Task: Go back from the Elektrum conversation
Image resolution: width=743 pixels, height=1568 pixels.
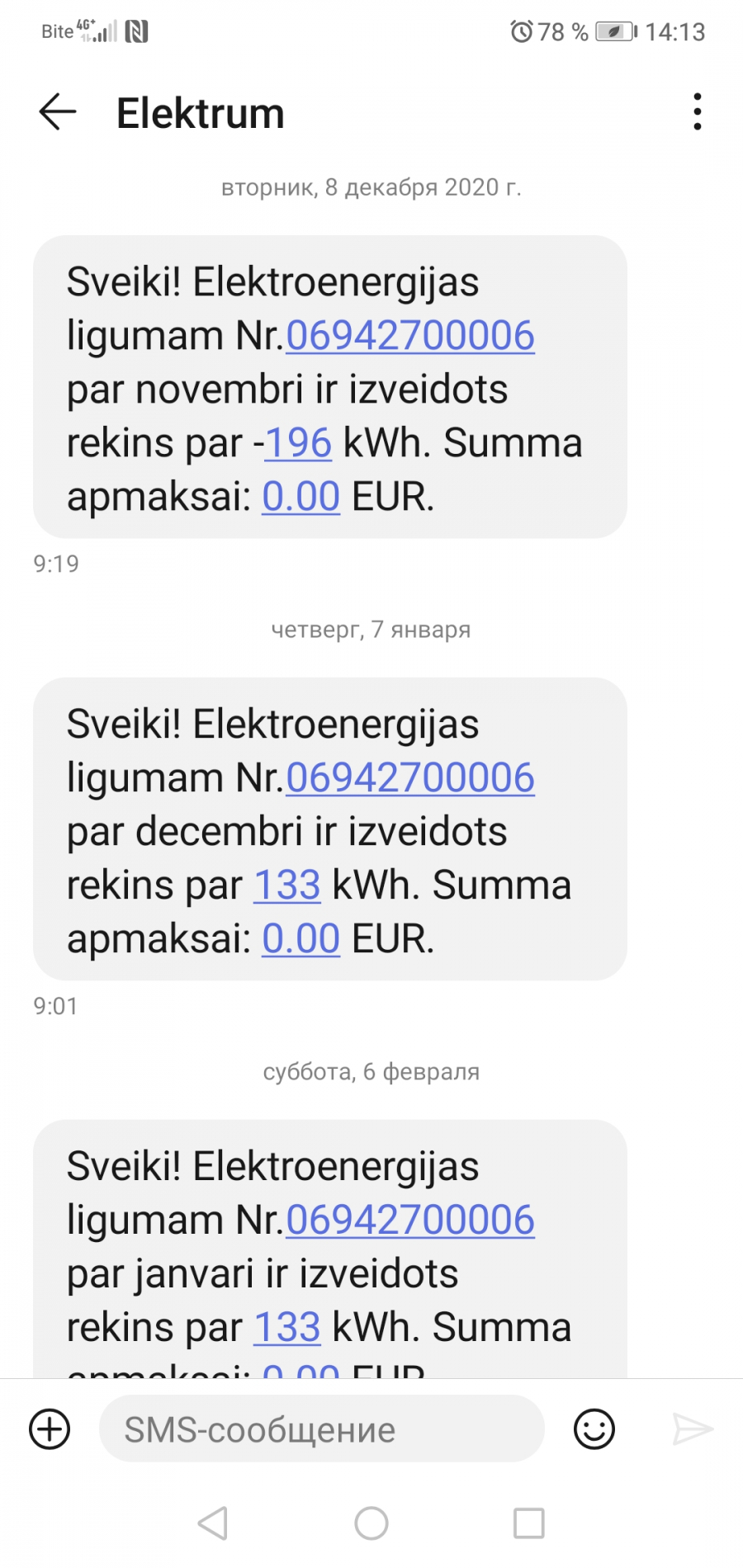Action: tap(58, 112)
